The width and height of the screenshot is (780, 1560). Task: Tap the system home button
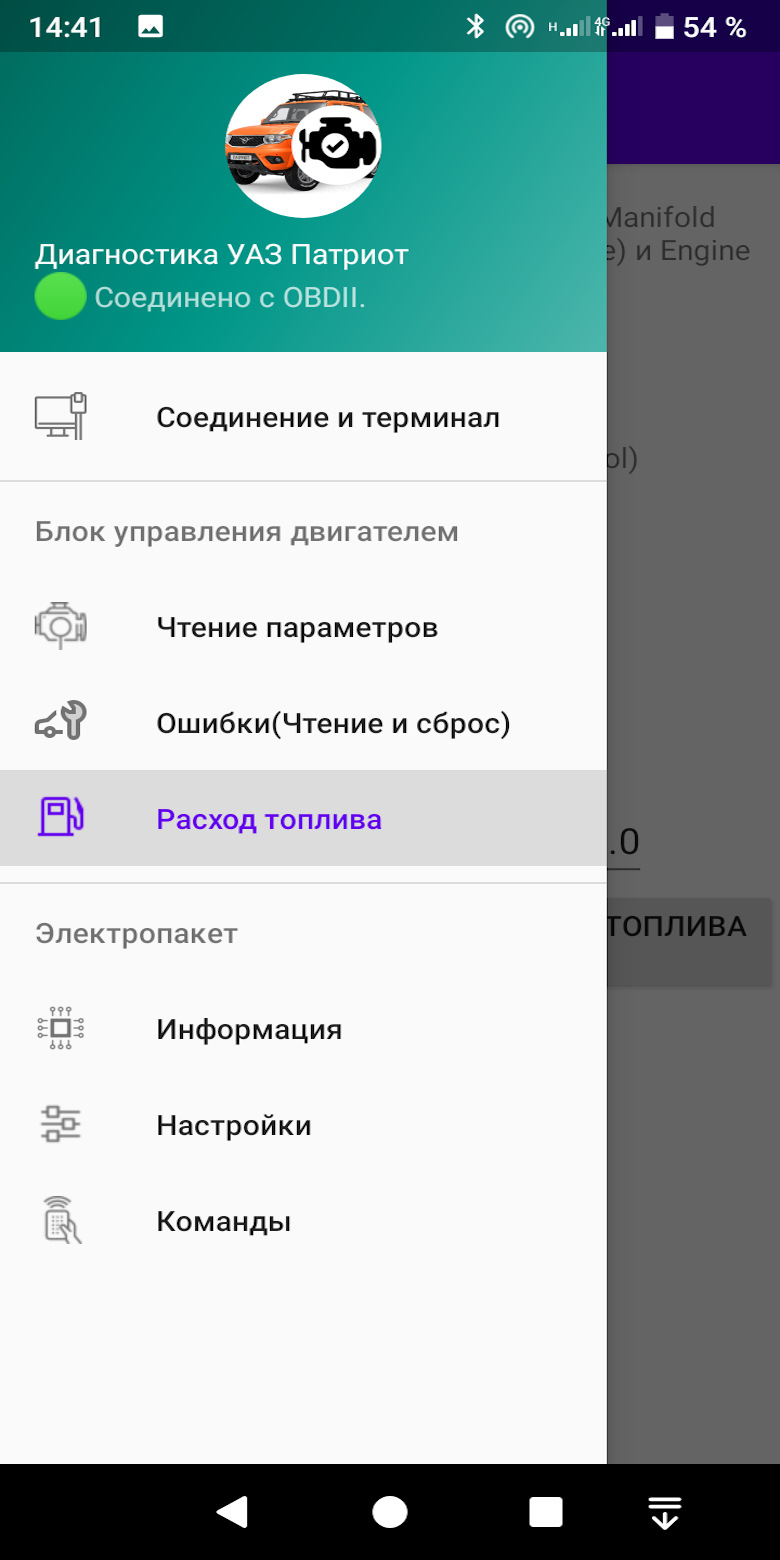[x=390, y=1512]
